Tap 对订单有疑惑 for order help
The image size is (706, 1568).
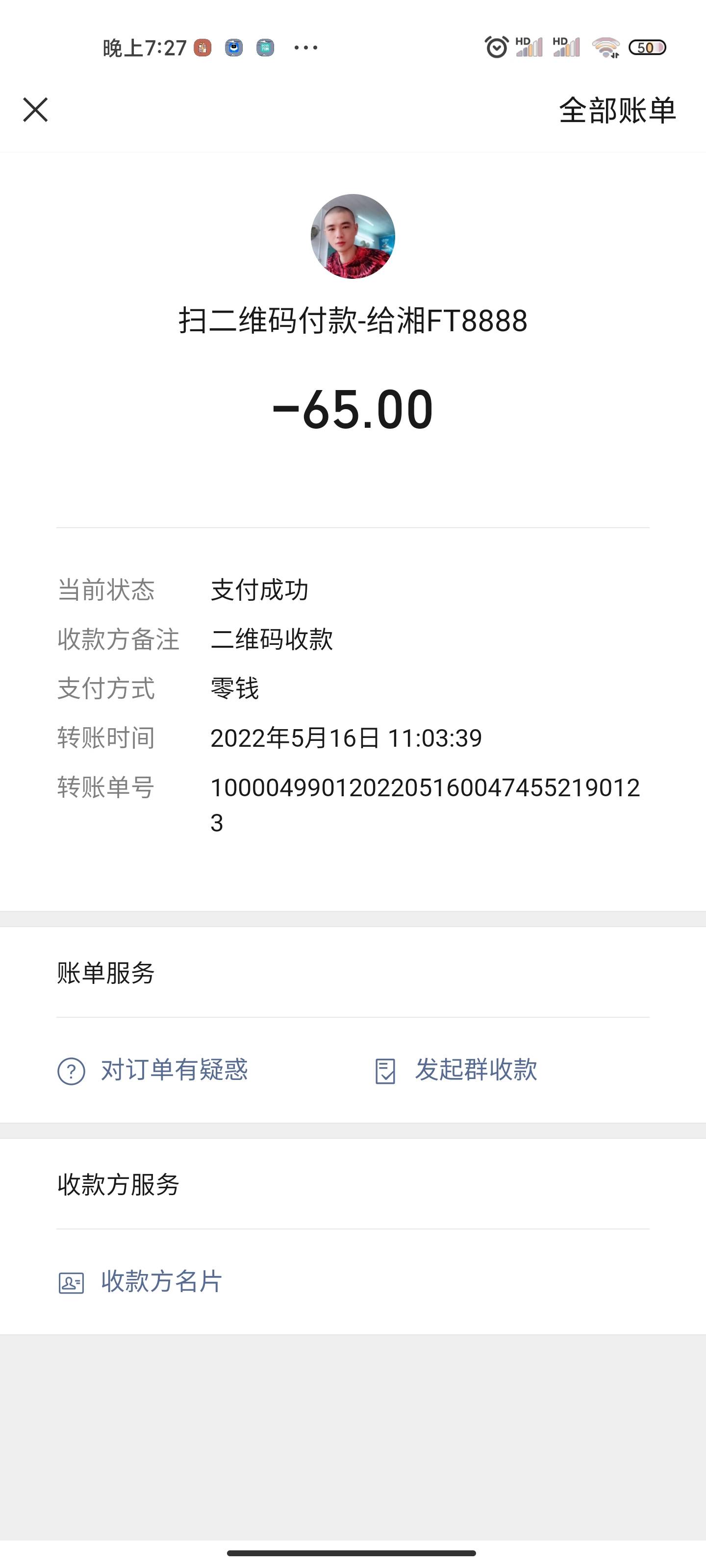pyautogui.click(x=153, y=1071)
